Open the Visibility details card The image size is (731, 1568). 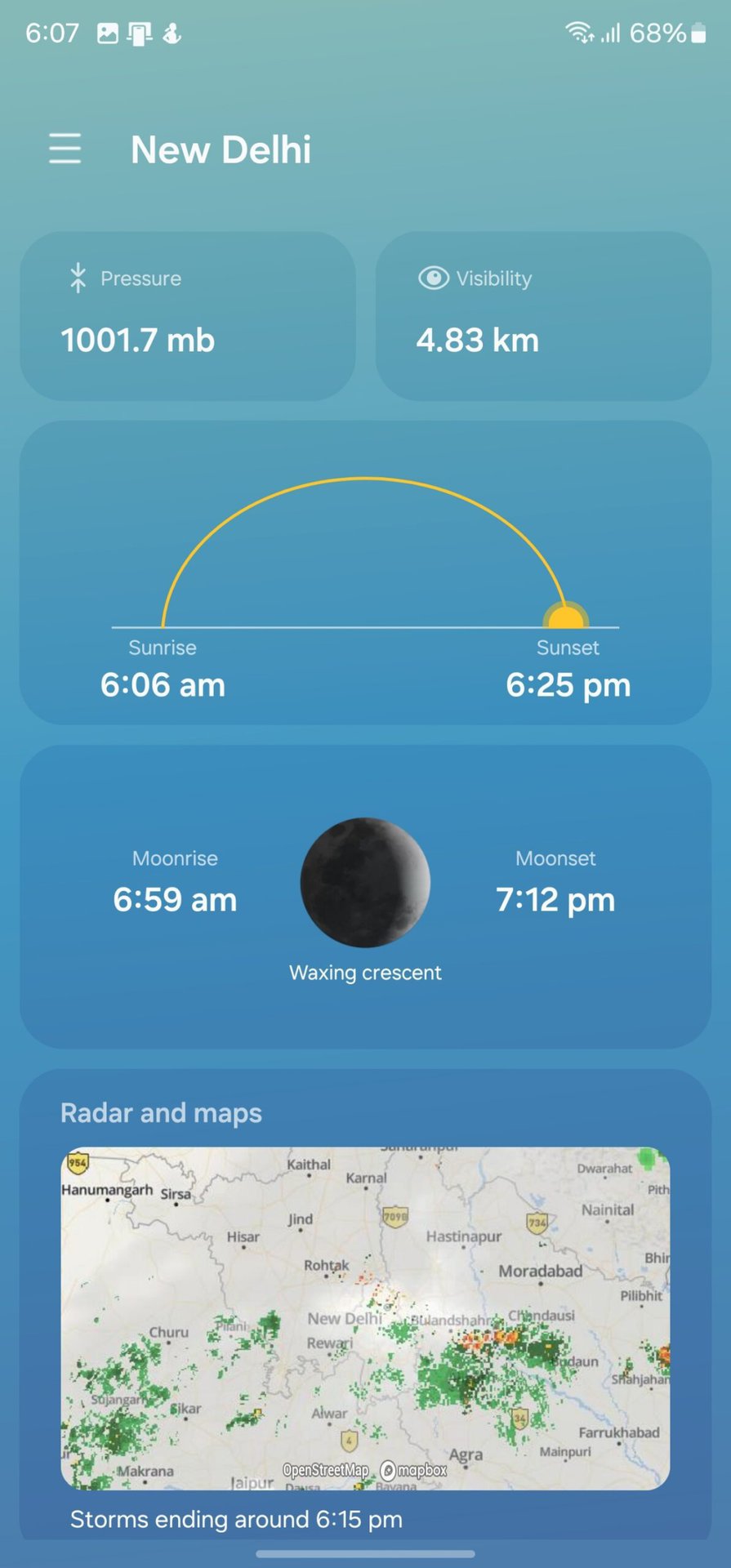[543, 316]
